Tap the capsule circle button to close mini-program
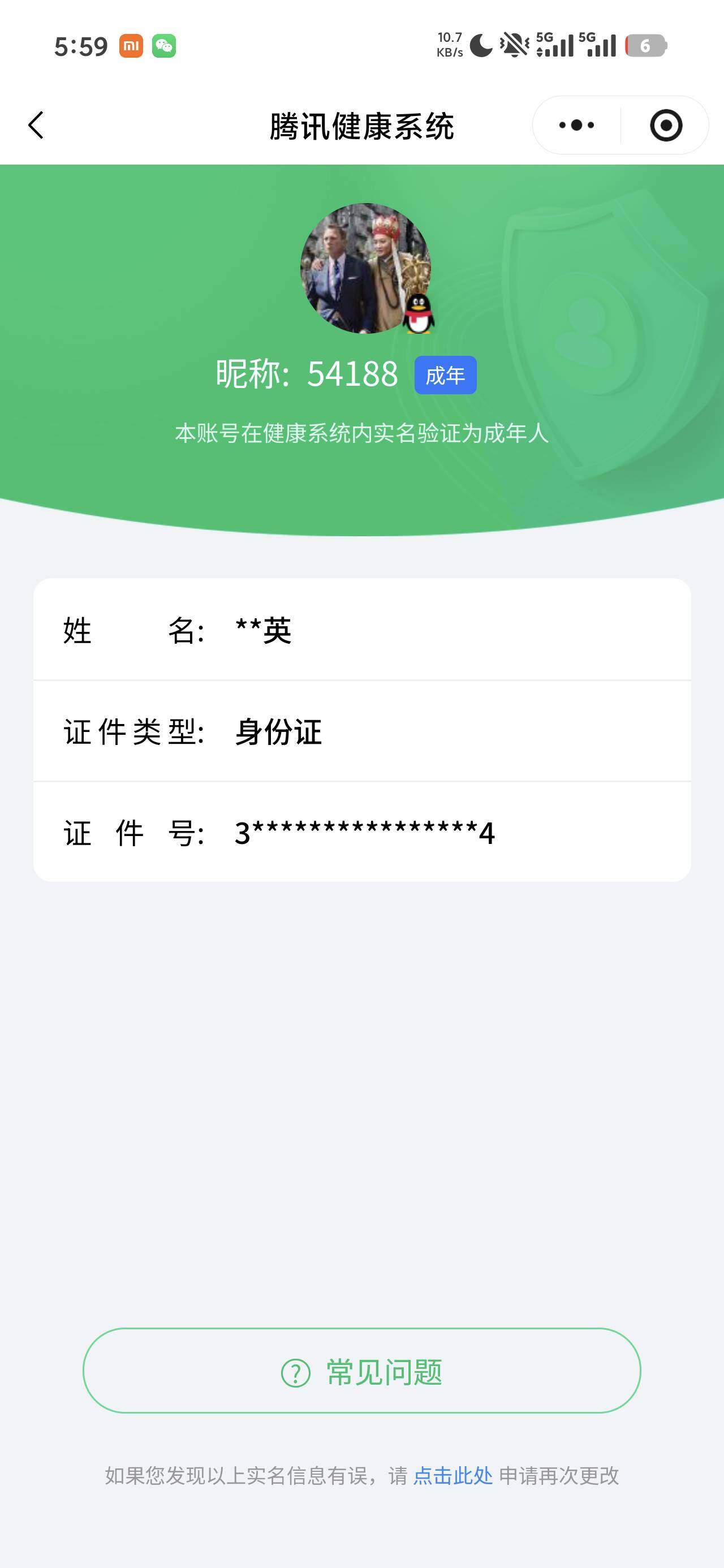Screen dimensions: 724x1568 point(666,125)
